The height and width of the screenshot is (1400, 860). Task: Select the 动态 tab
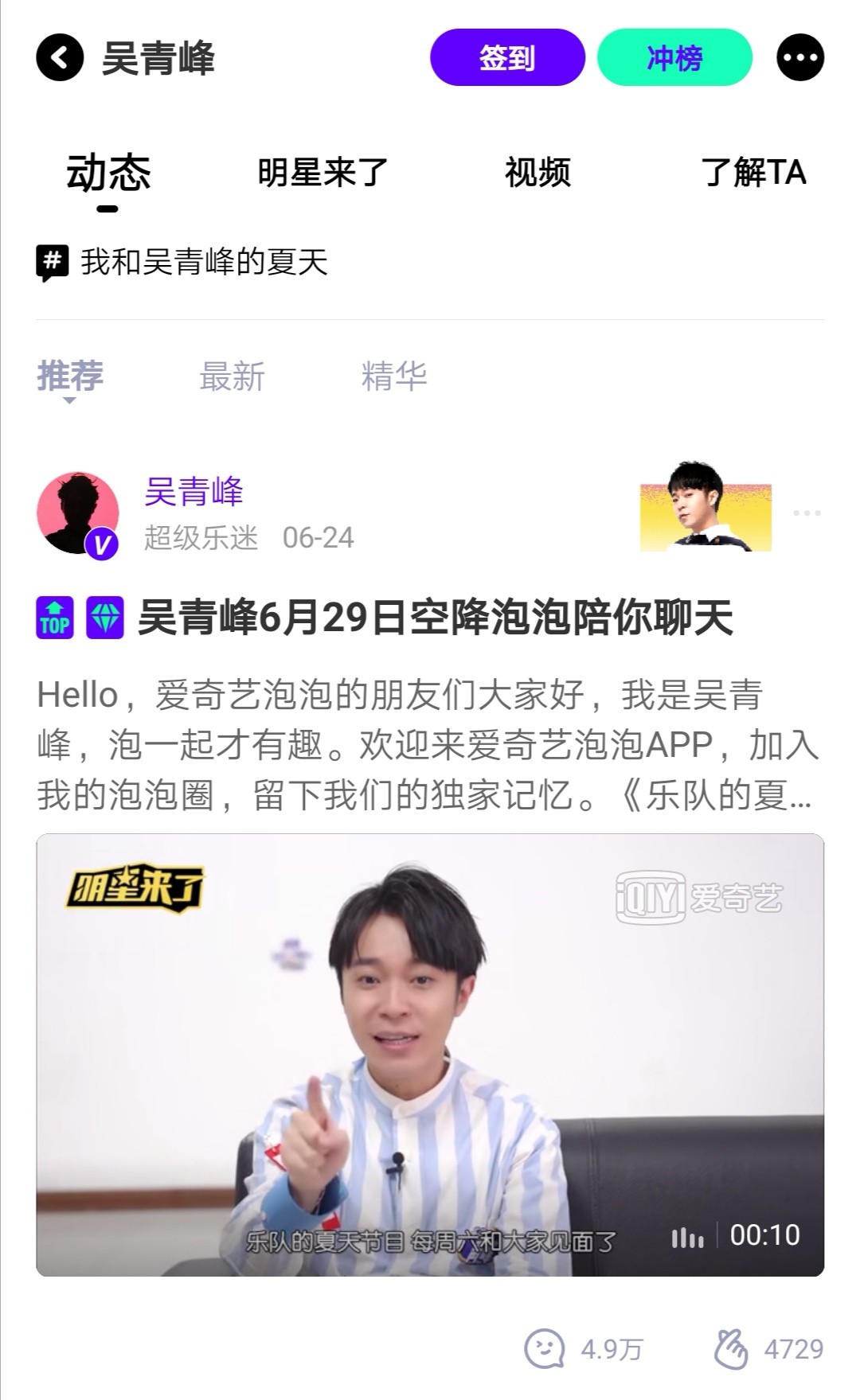pos(108,173)
